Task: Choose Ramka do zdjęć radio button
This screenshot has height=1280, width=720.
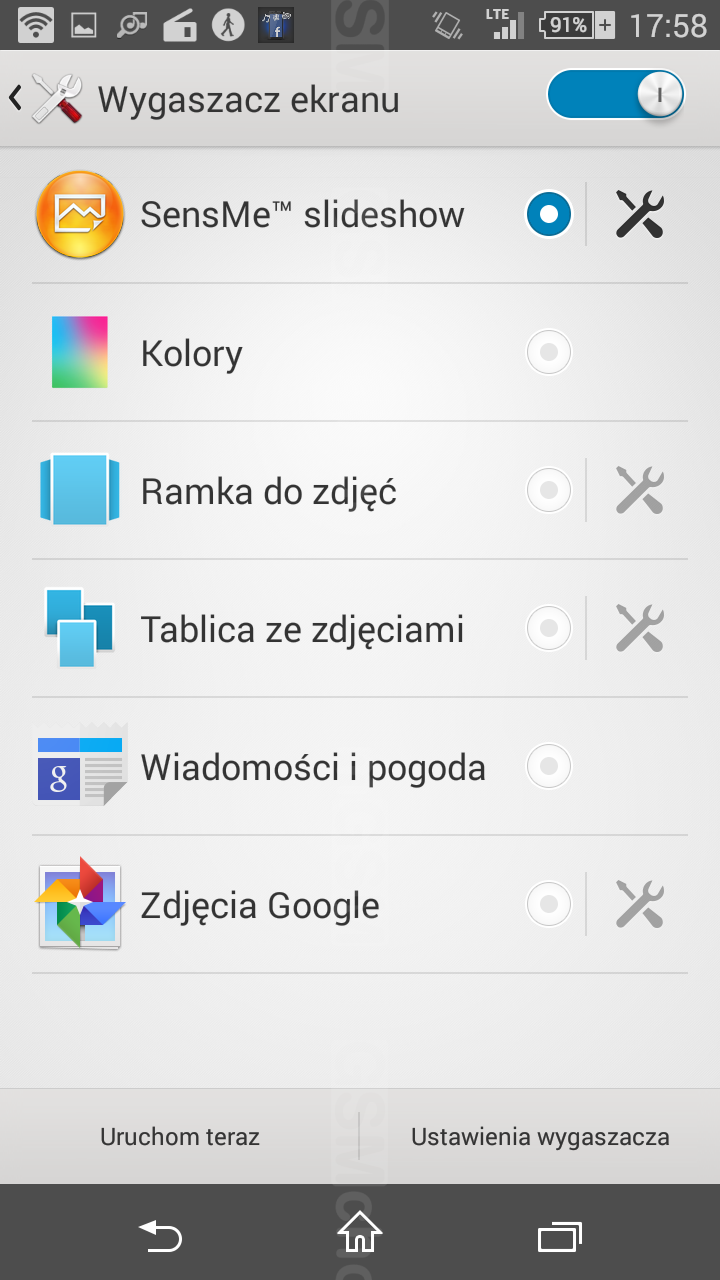Action: pyautogui.click(x=549, y=490)
